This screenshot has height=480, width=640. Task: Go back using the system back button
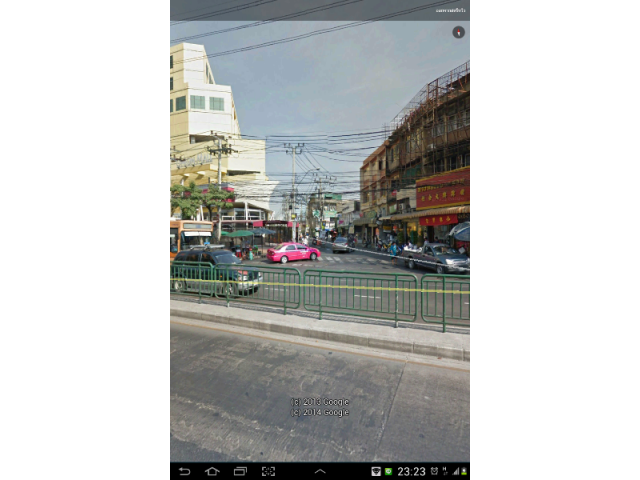coord(184,471)
